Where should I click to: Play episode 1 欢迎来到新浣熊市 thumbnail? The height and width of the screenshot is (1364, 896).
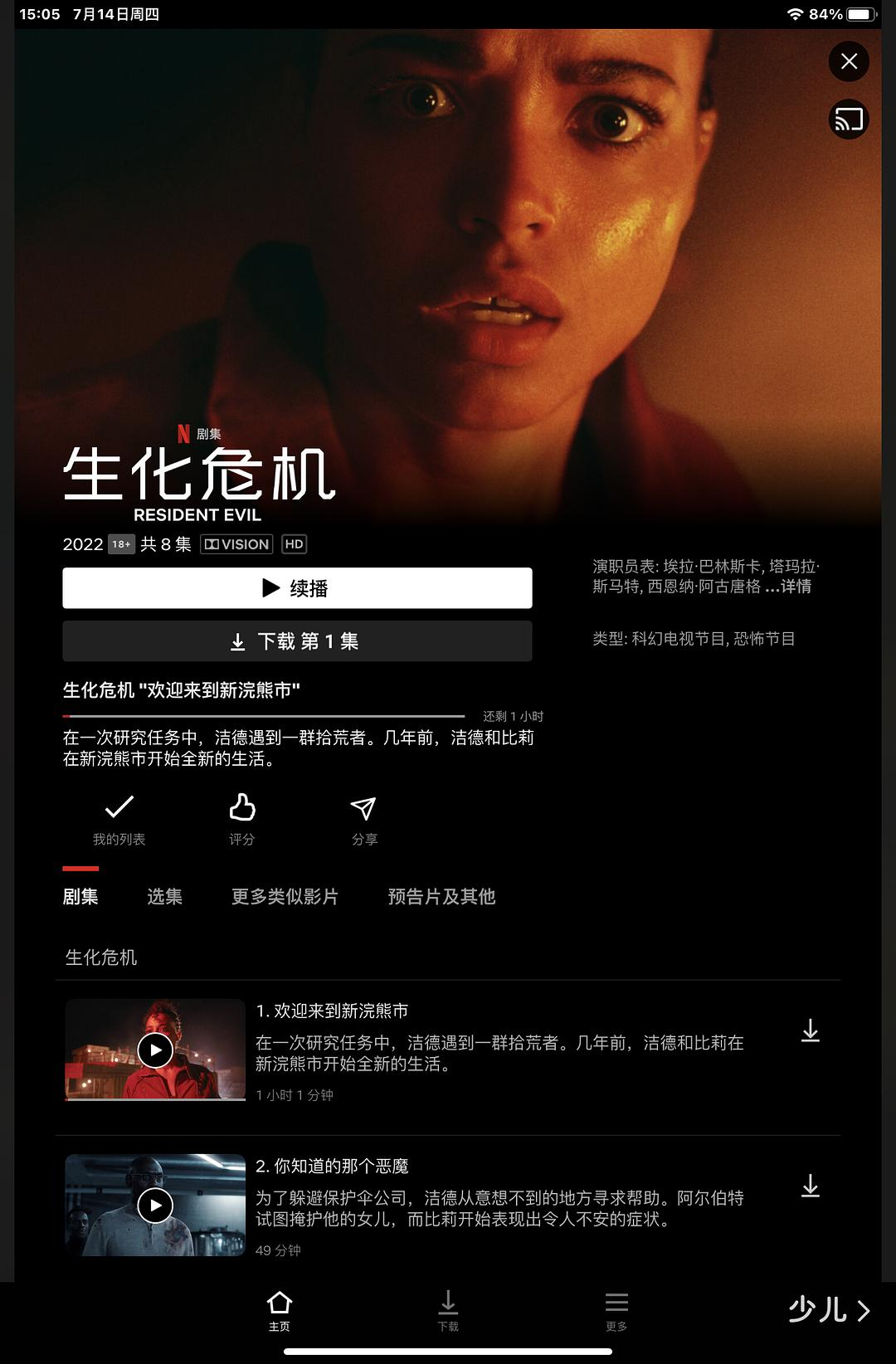point(155,1050)
